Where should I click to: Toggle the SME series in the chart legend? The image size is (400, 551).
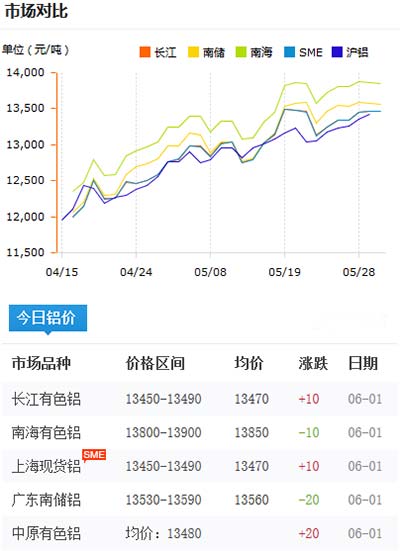tap(303, 52)
